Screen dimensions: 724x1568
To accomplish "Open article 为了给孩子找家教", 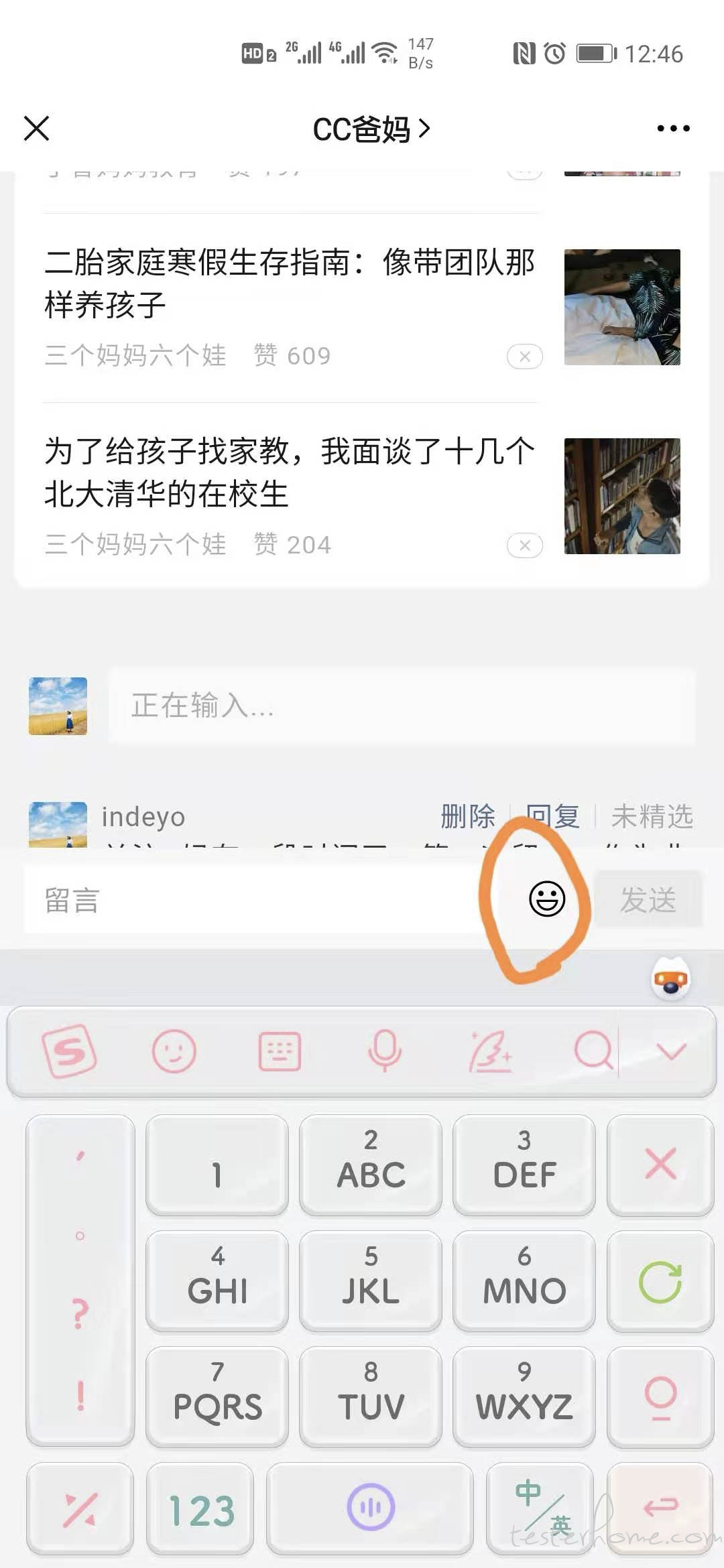I will pyautogui.click(x=290, y=472).
